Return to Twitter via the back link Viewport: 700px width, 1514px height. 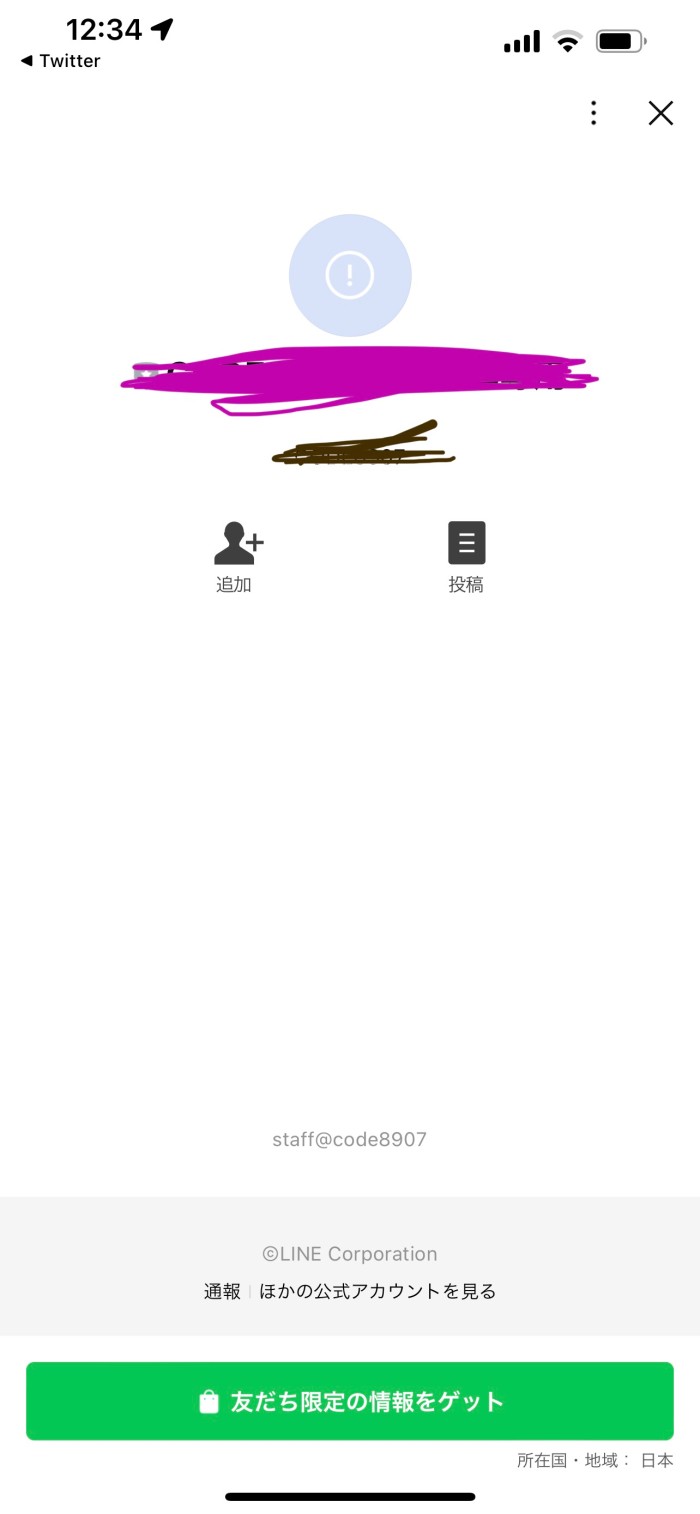point(60,61)
